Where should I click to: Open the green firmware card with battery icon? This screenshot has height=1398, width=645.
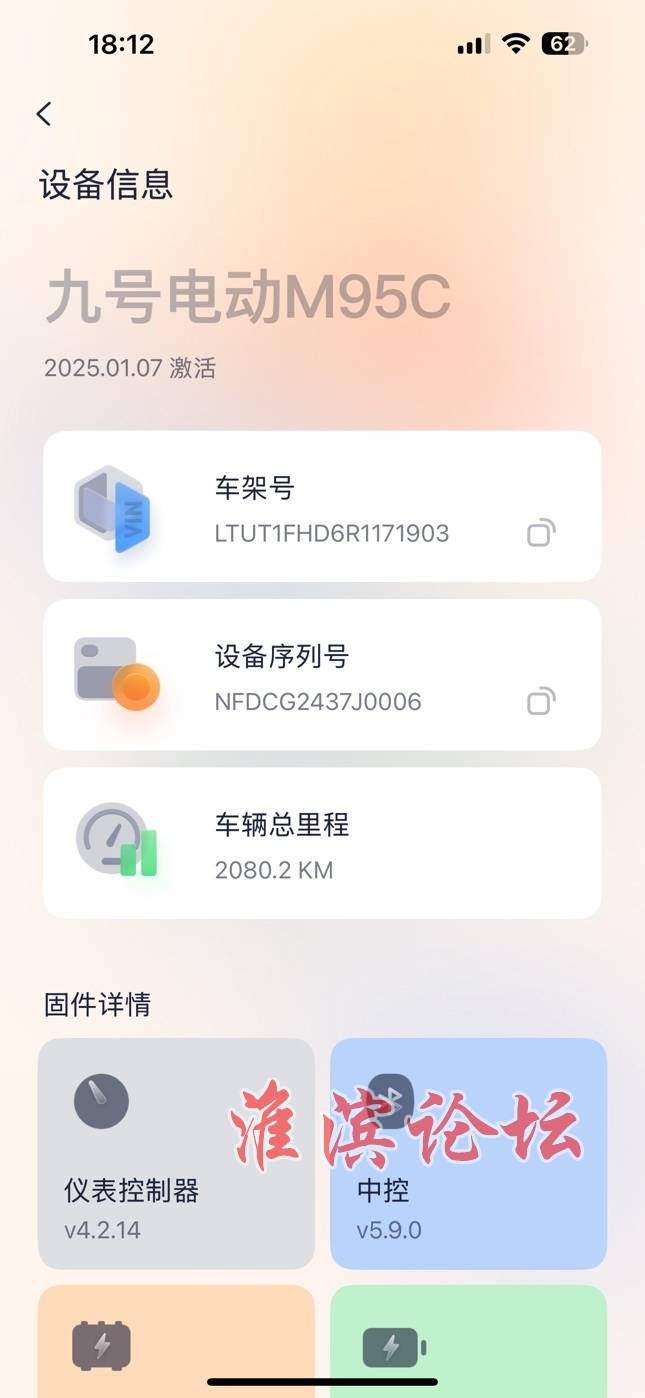tap(468, 1341)
